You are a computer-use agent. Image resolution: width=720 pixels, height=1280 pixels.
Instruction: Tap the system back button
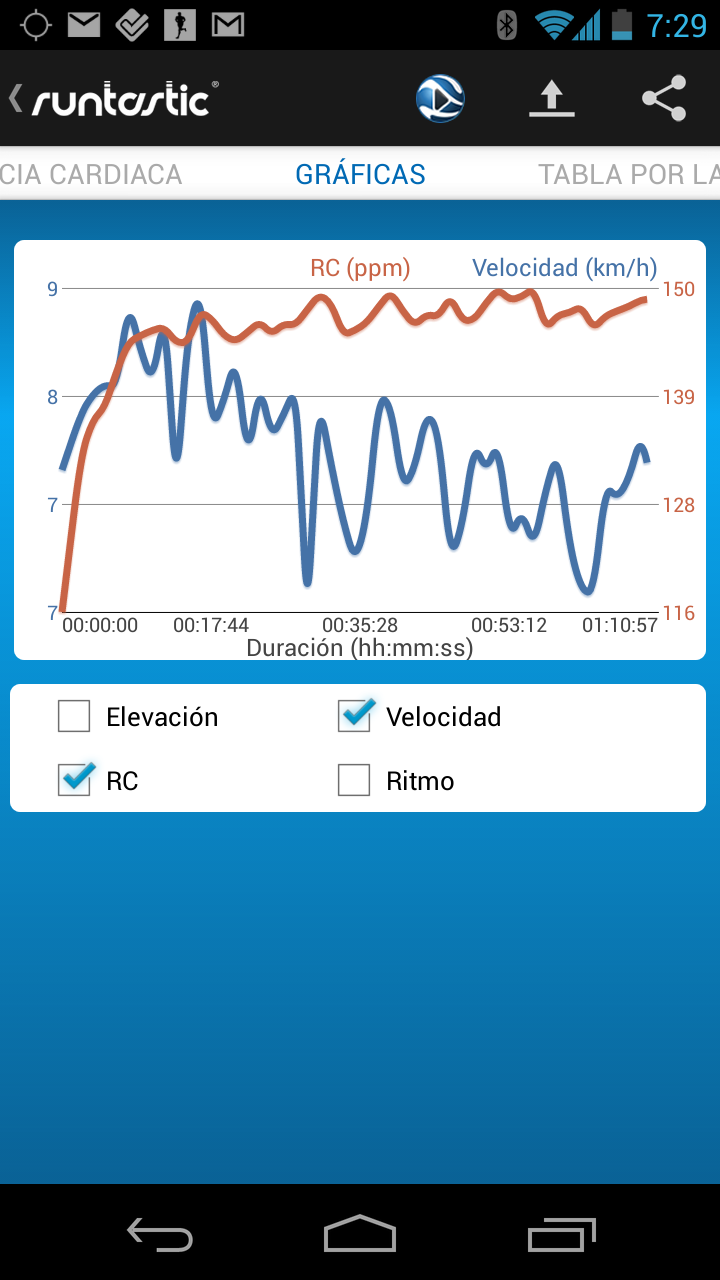coord(160,1234)
